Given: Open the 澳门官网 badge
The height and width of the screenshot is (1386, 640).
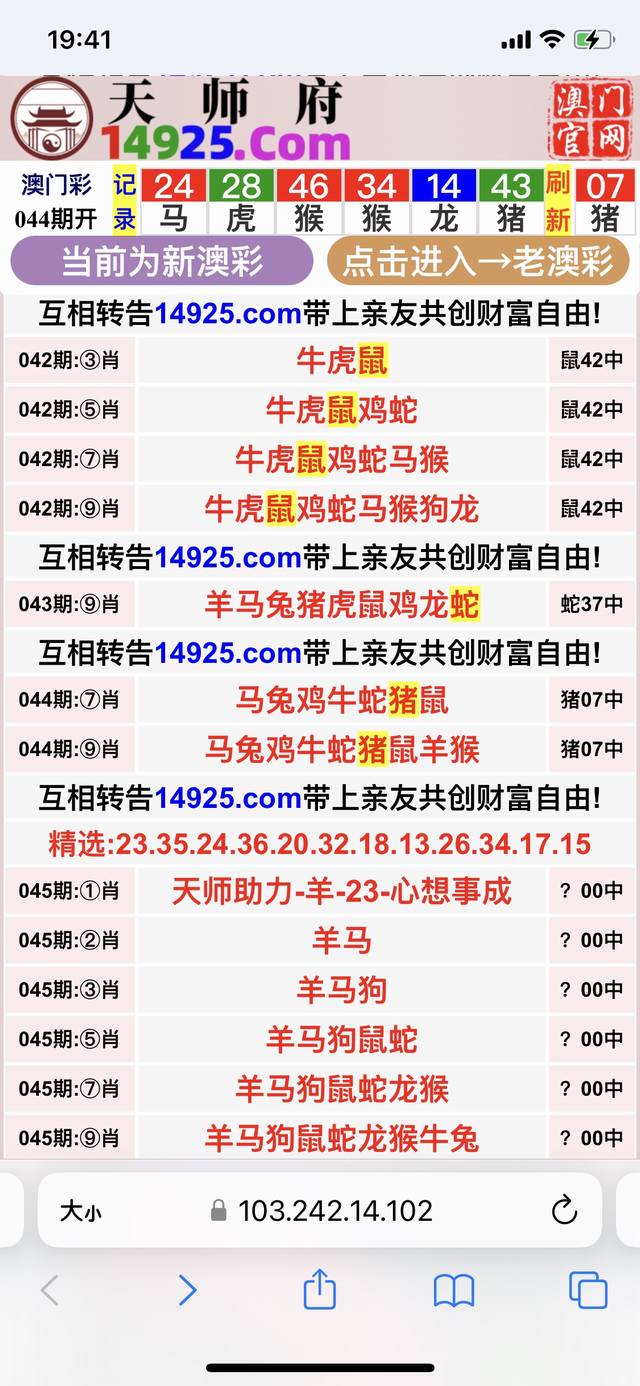Looking at the screenshot, I should [590, 118].
